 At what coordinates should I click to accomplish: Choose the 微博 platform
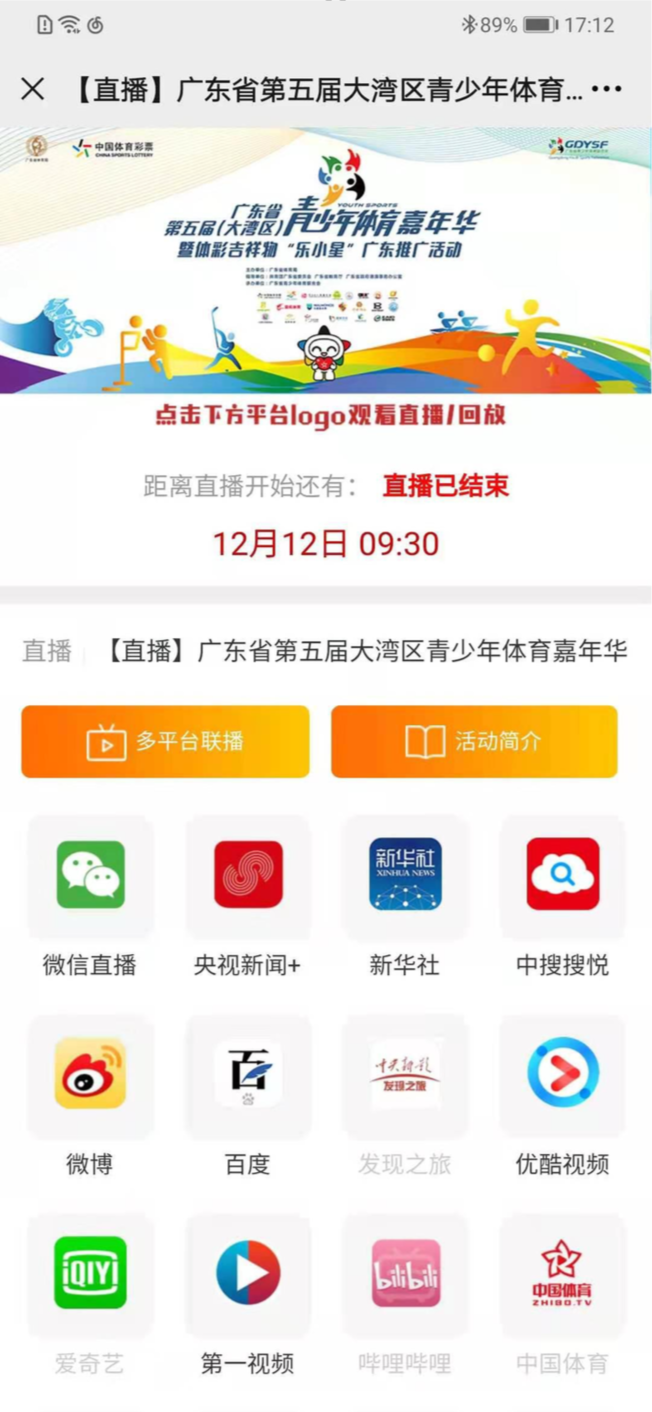tap(90, 1074)
